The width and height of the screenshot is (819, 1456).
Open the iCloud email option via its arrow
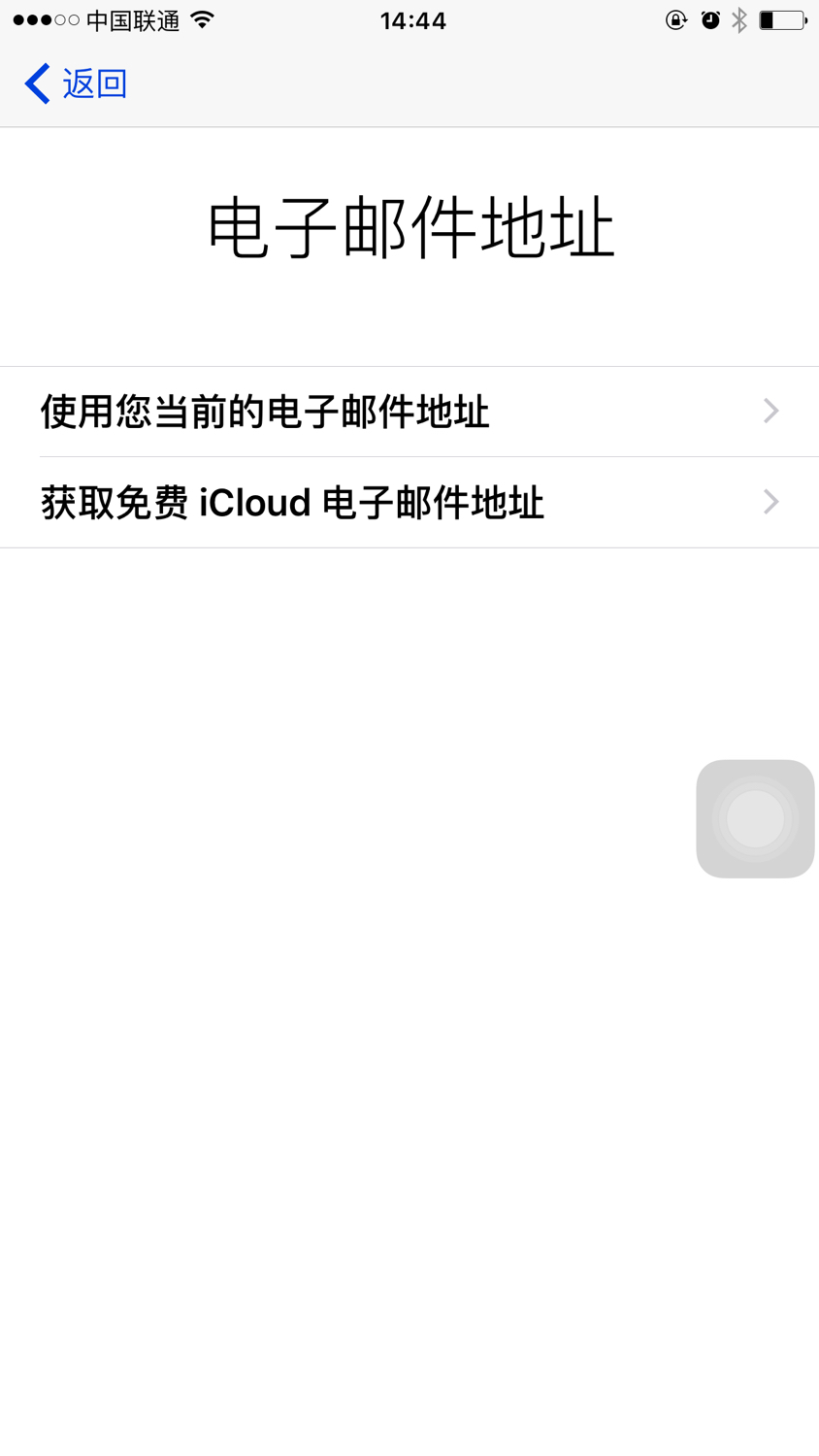point(770,503)
